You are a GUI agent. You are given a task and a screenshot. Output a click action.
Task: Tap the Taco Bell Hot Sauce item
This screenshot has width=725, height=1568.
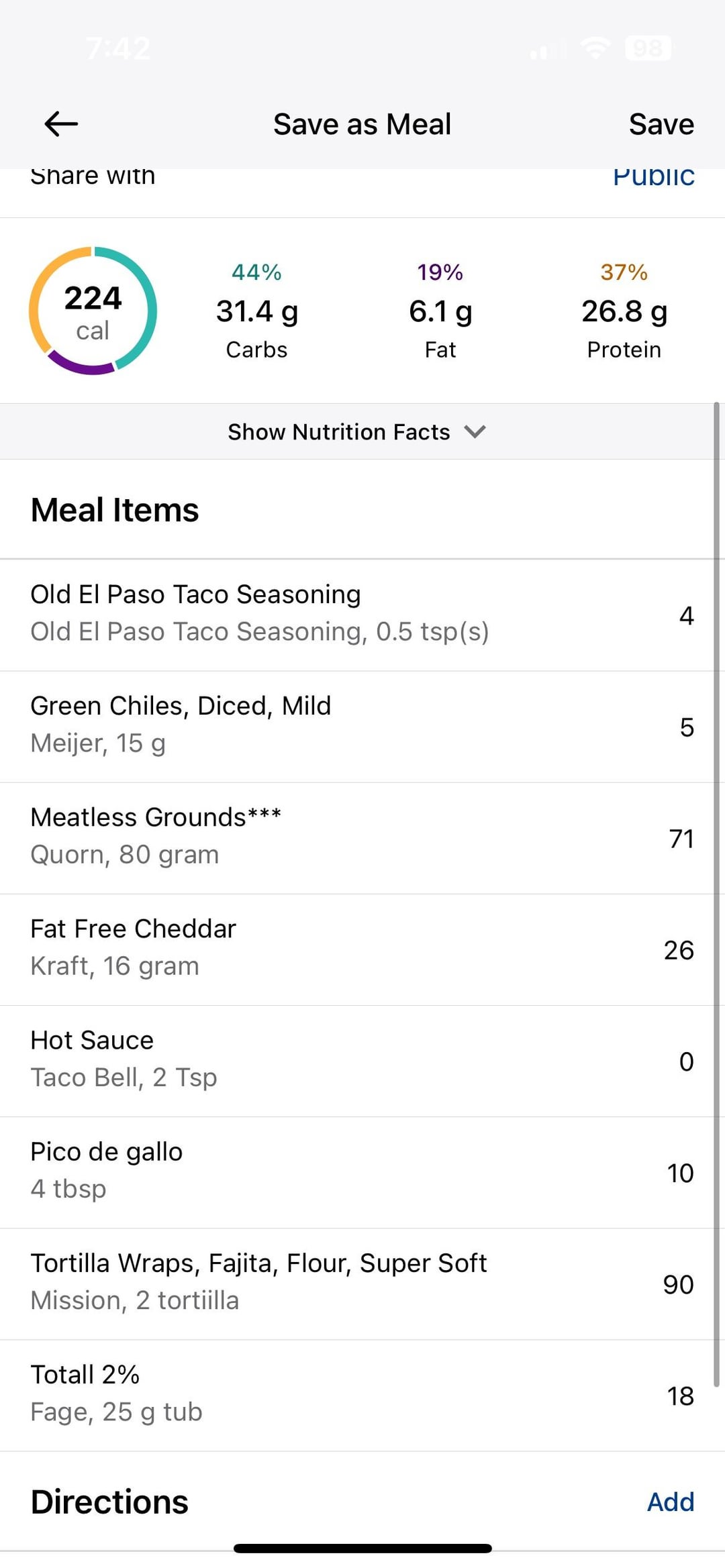(356, 1061)
